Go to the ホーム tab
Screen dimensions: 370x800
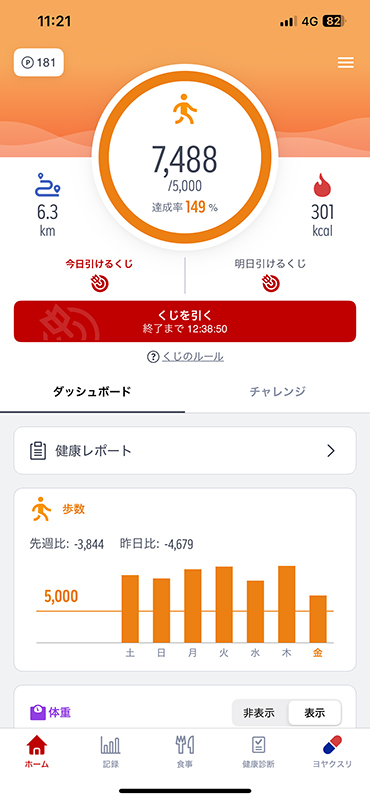pos(37,752)
